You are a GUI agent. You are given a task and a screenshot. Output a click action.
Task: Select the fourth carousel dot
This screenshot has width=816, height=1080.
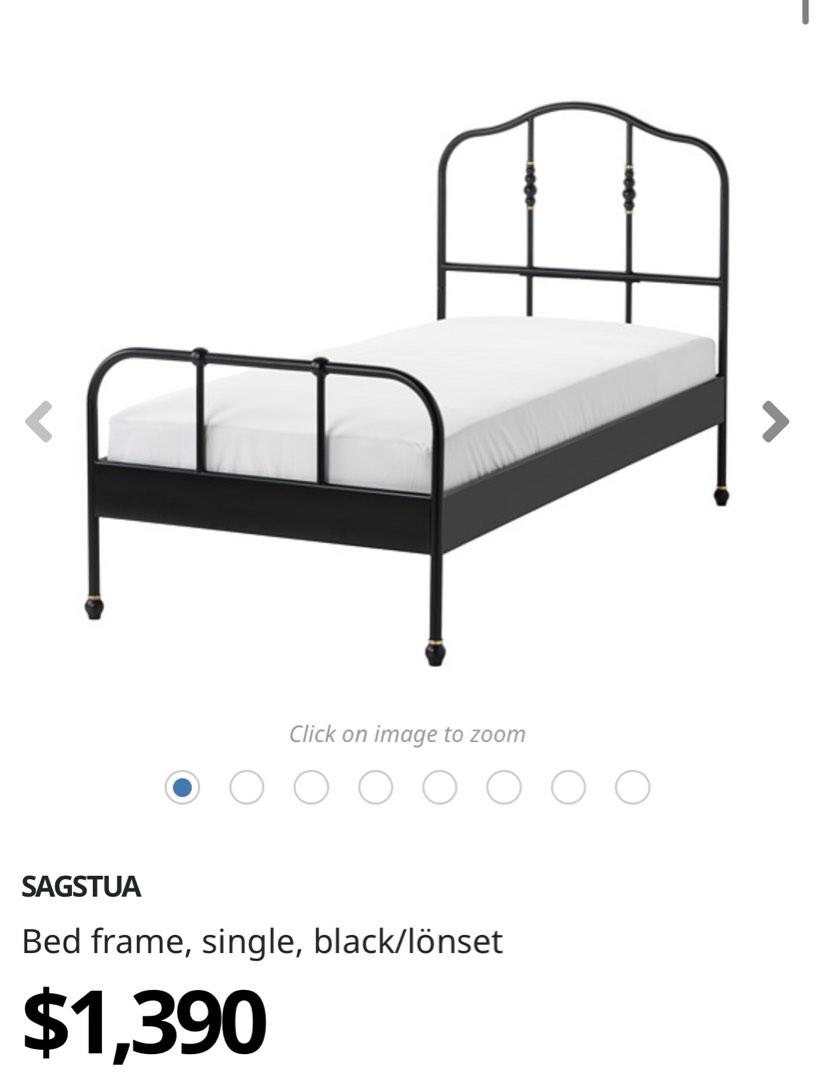[374, 789]
